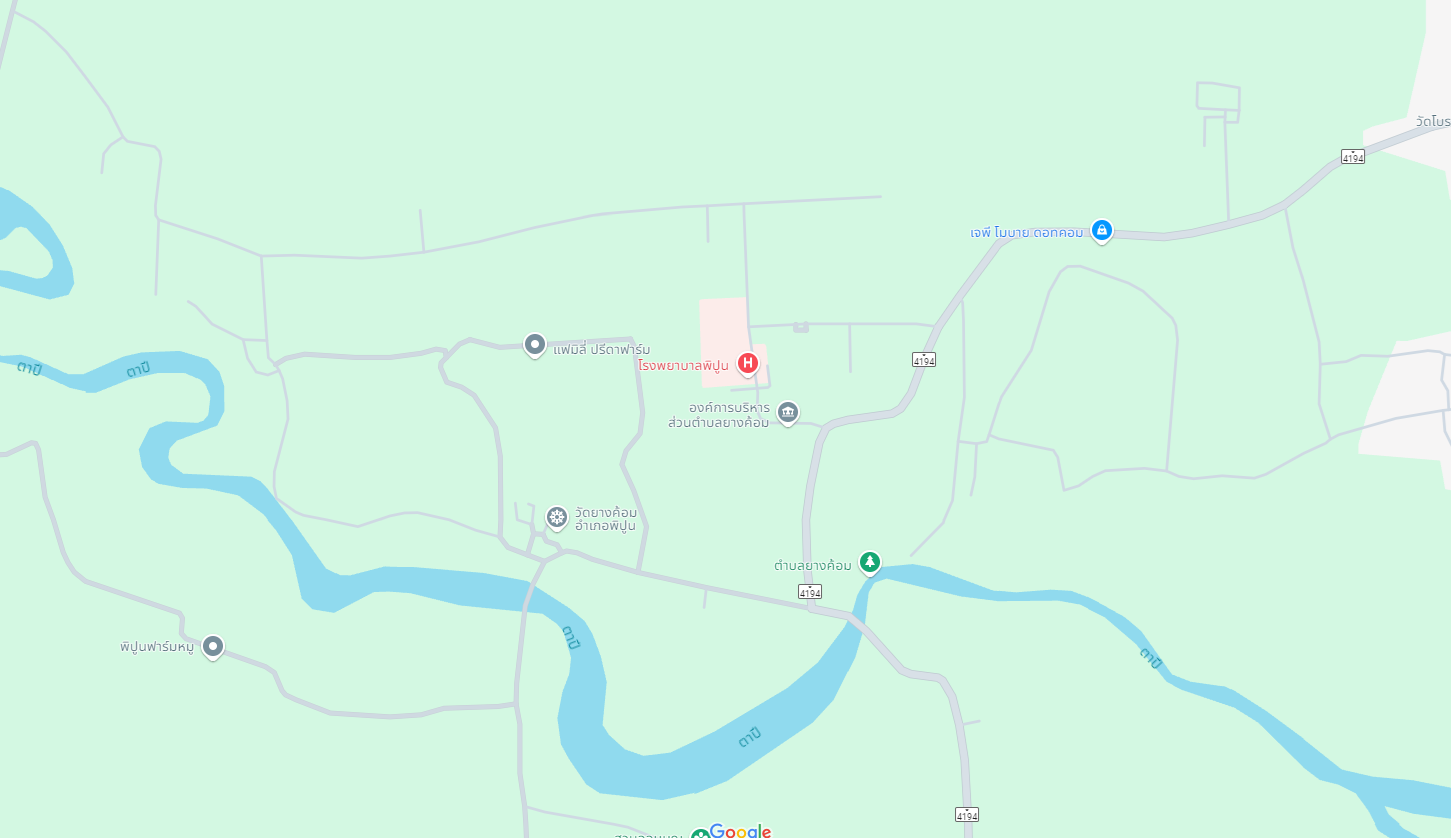Open the โรงพยาบาลพิปูน hospital marker
1451x838 pixels.
tap(747, 363)
